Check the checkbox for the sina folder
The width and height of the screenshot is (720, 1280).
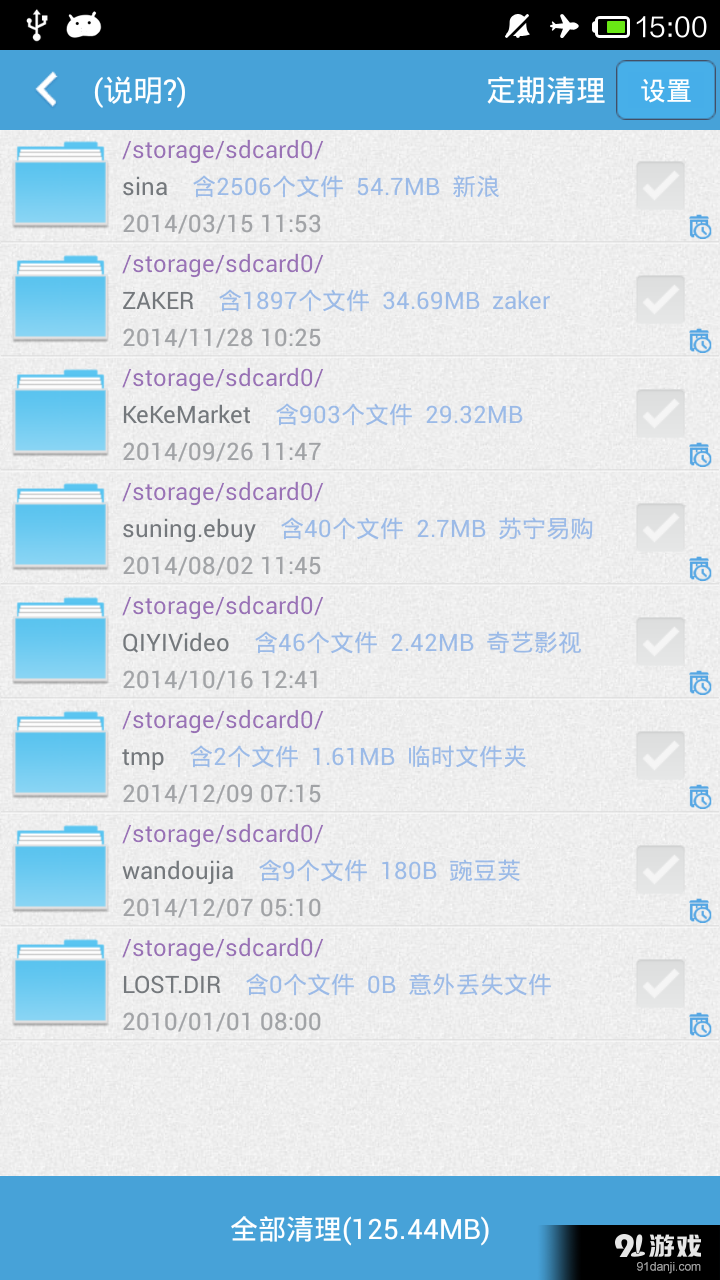click(659, 186)
